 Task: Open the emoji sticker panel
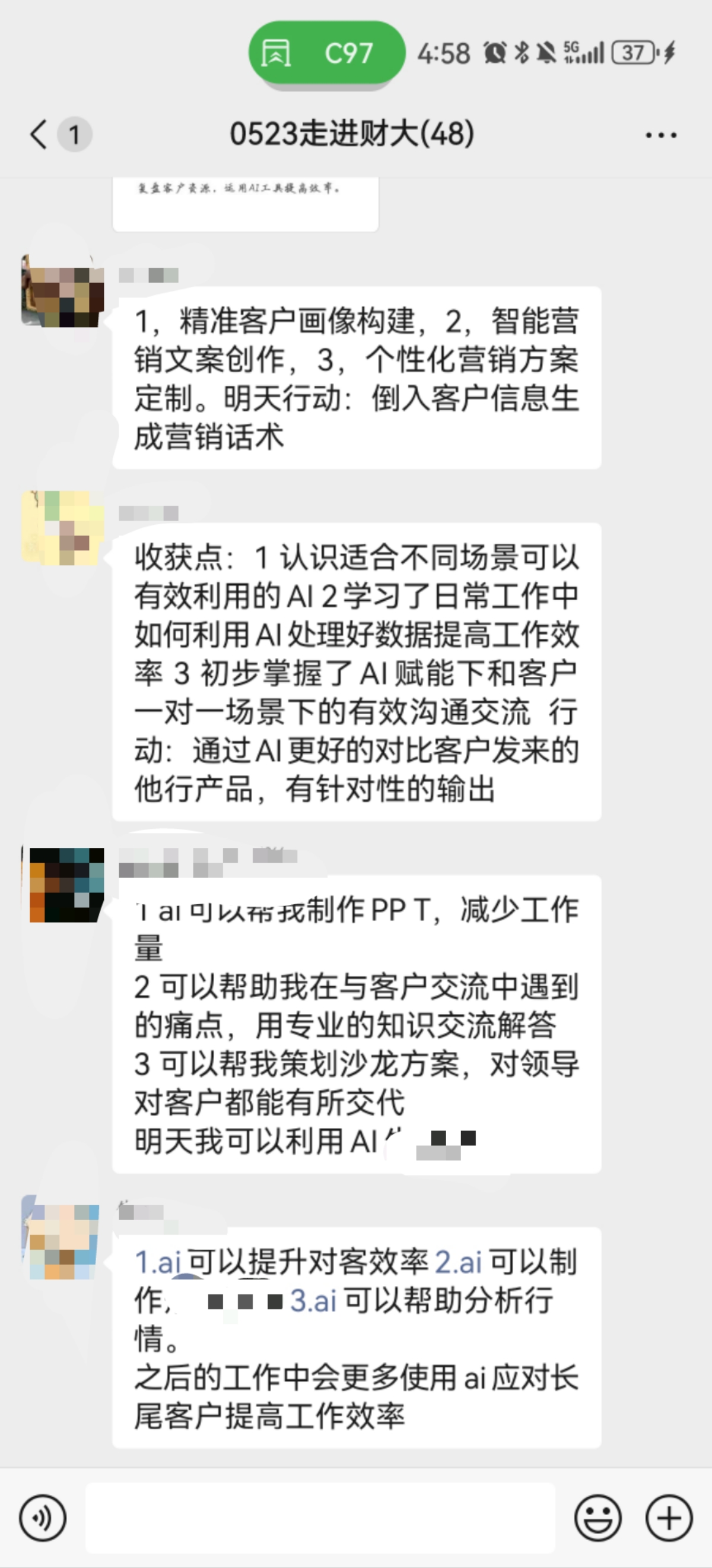click(597, 1518)
